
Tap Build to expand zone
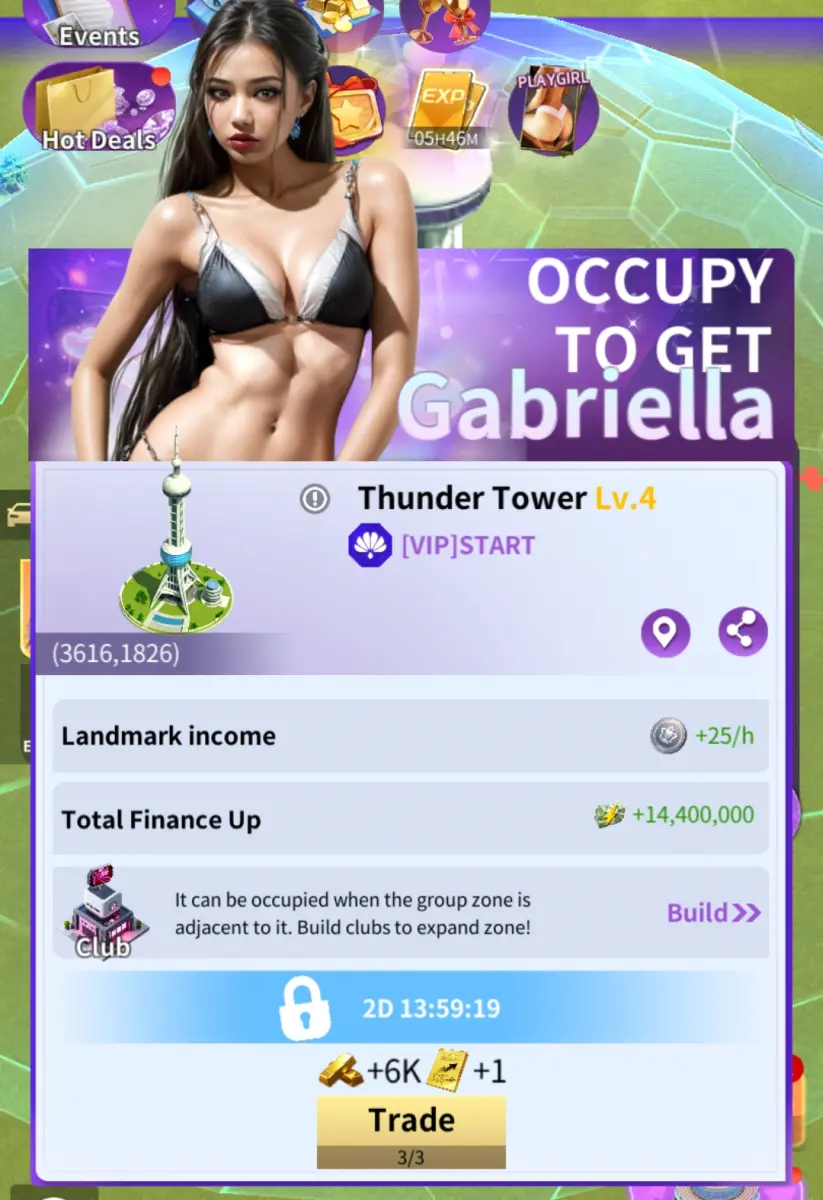point(714,912)
